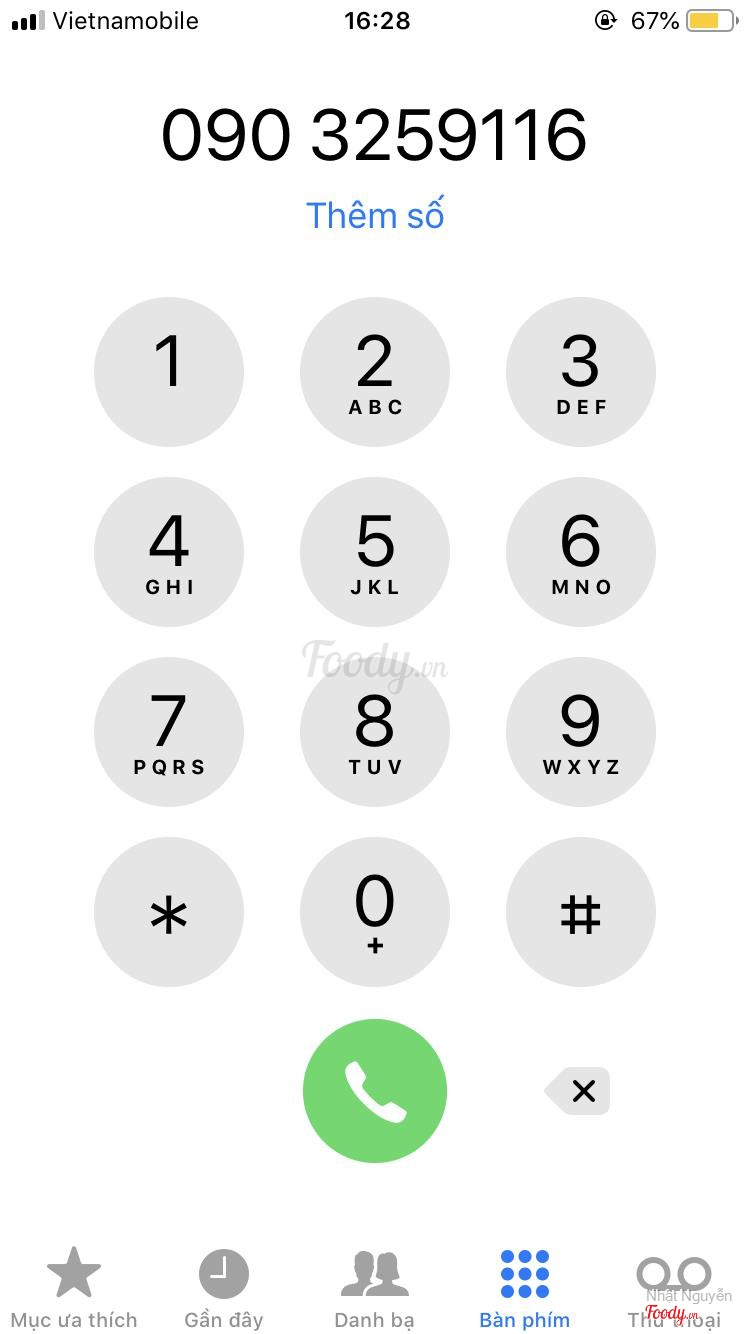Open the "Mục ưa thích" favorites tab
Viewport: 750px width, 1334px height.
point(74,1290)
